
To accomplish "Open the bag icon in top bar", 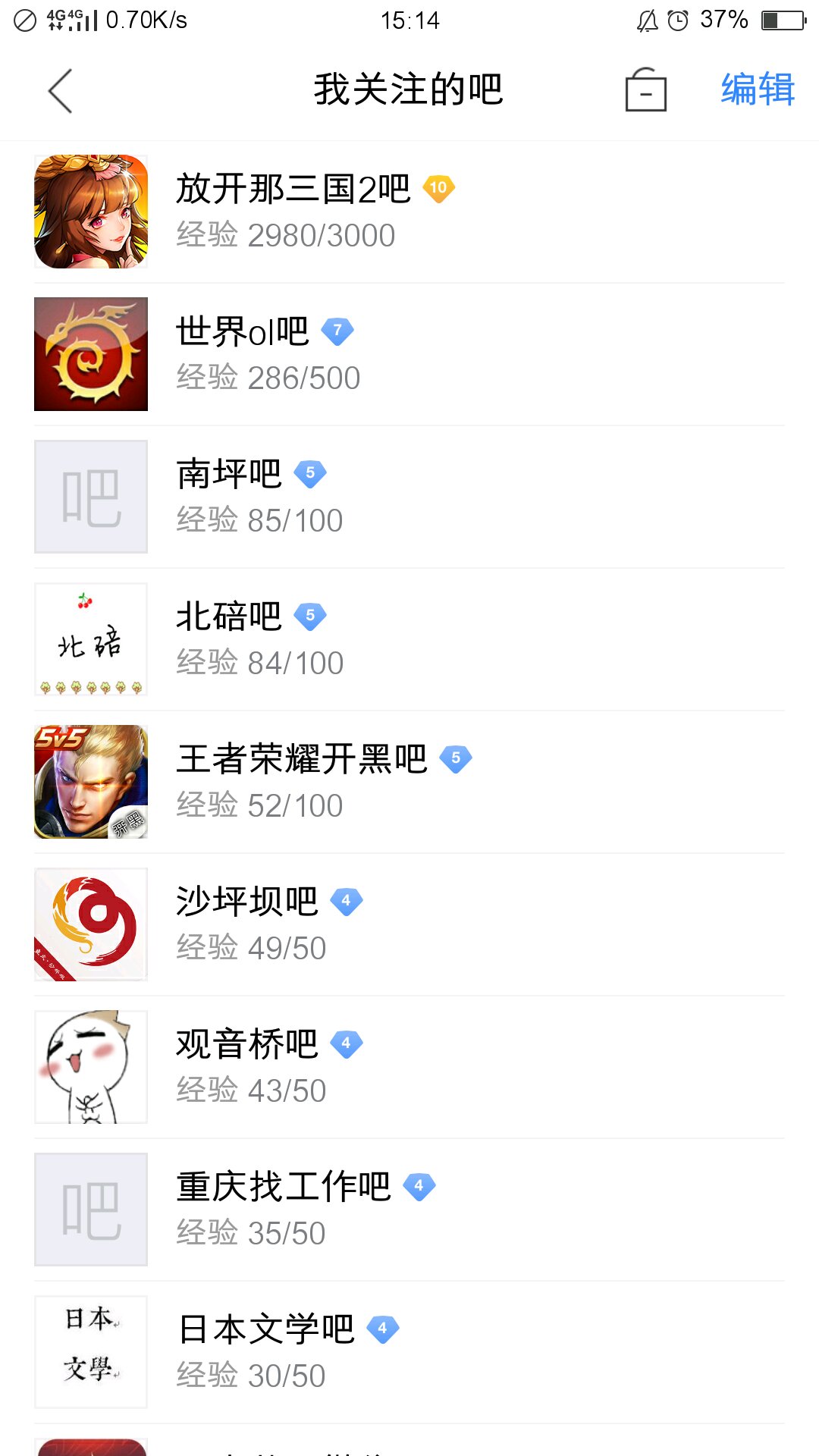I will [645, 91].
